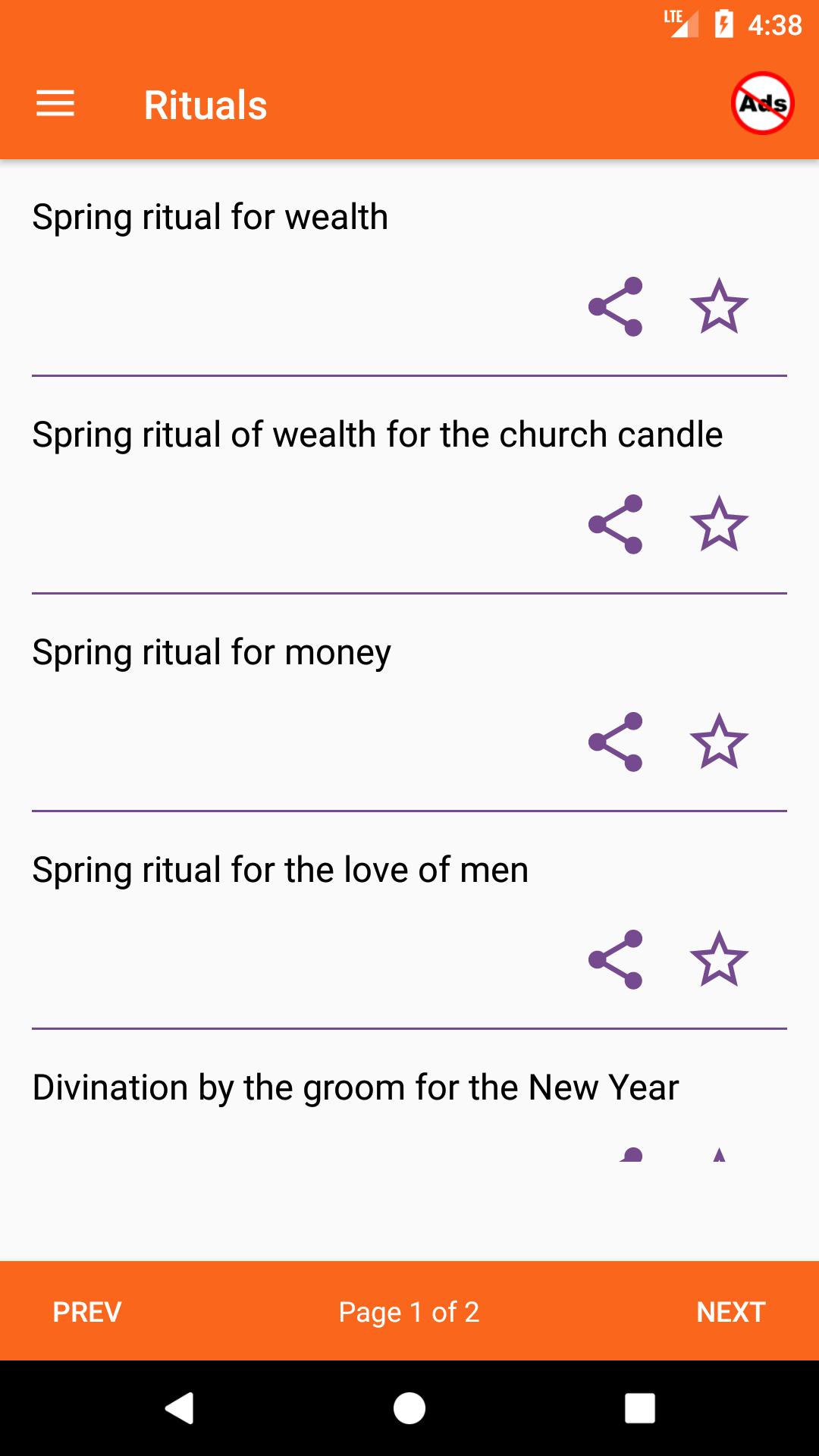This screenshot has height=1456, width=819.
Task: Tap the remove Ads icon
Action: coord(762,104)
